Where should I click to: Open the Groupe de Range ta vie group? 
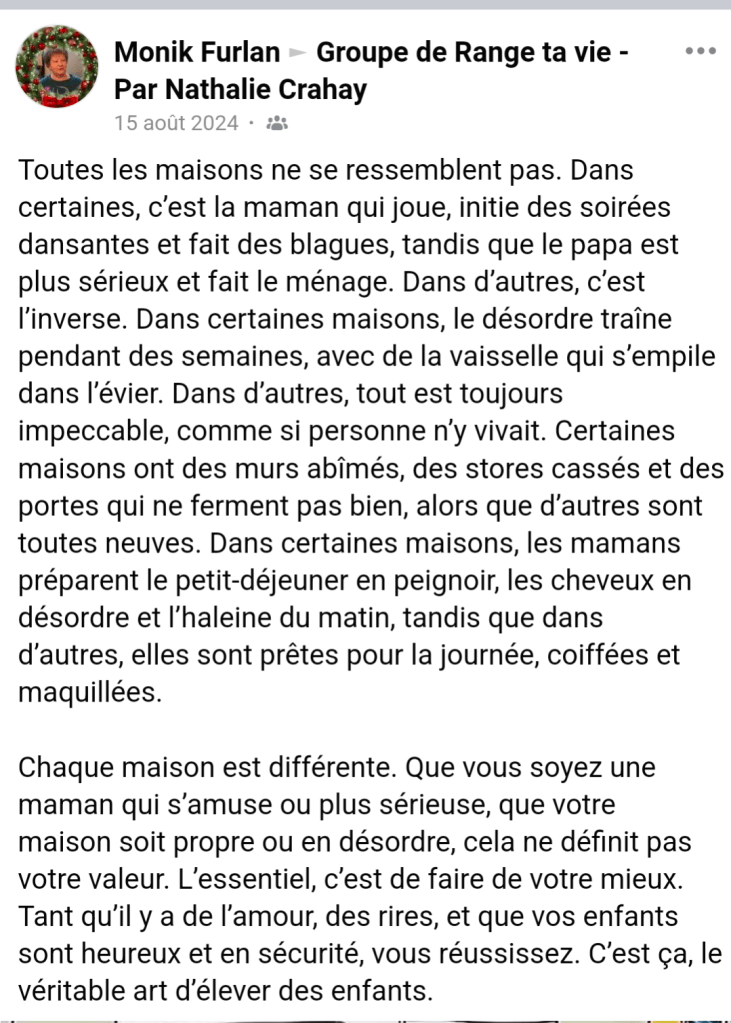470,52
